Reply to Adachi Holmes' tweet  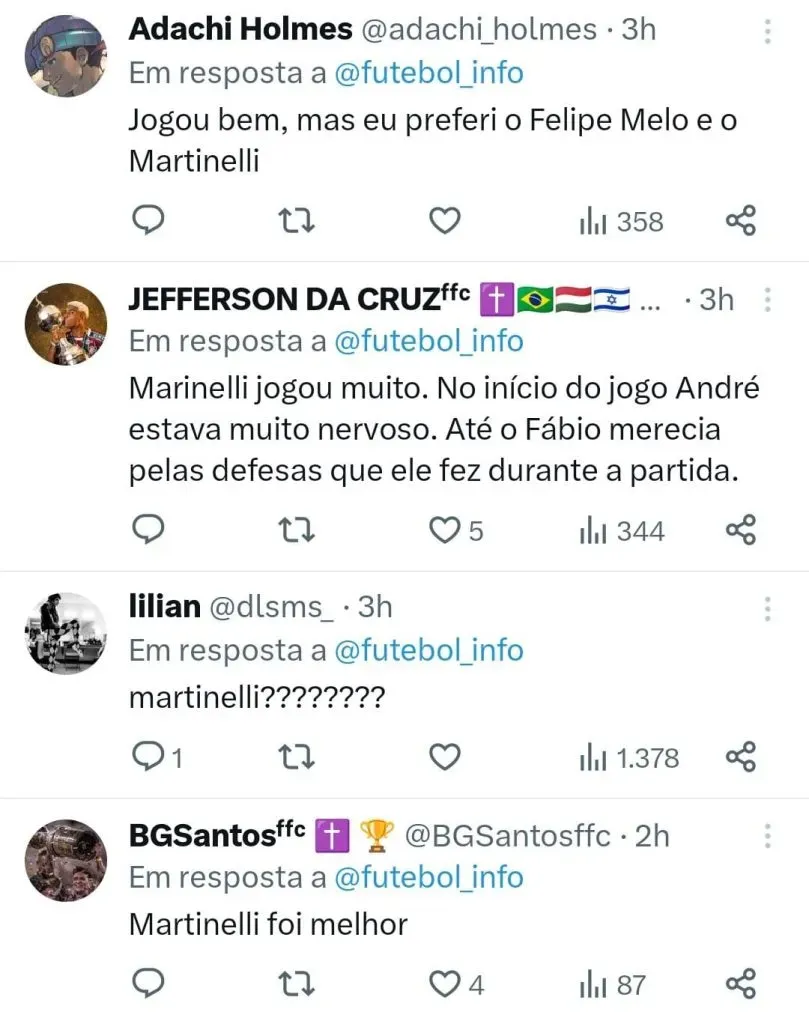tap(148, 220)
